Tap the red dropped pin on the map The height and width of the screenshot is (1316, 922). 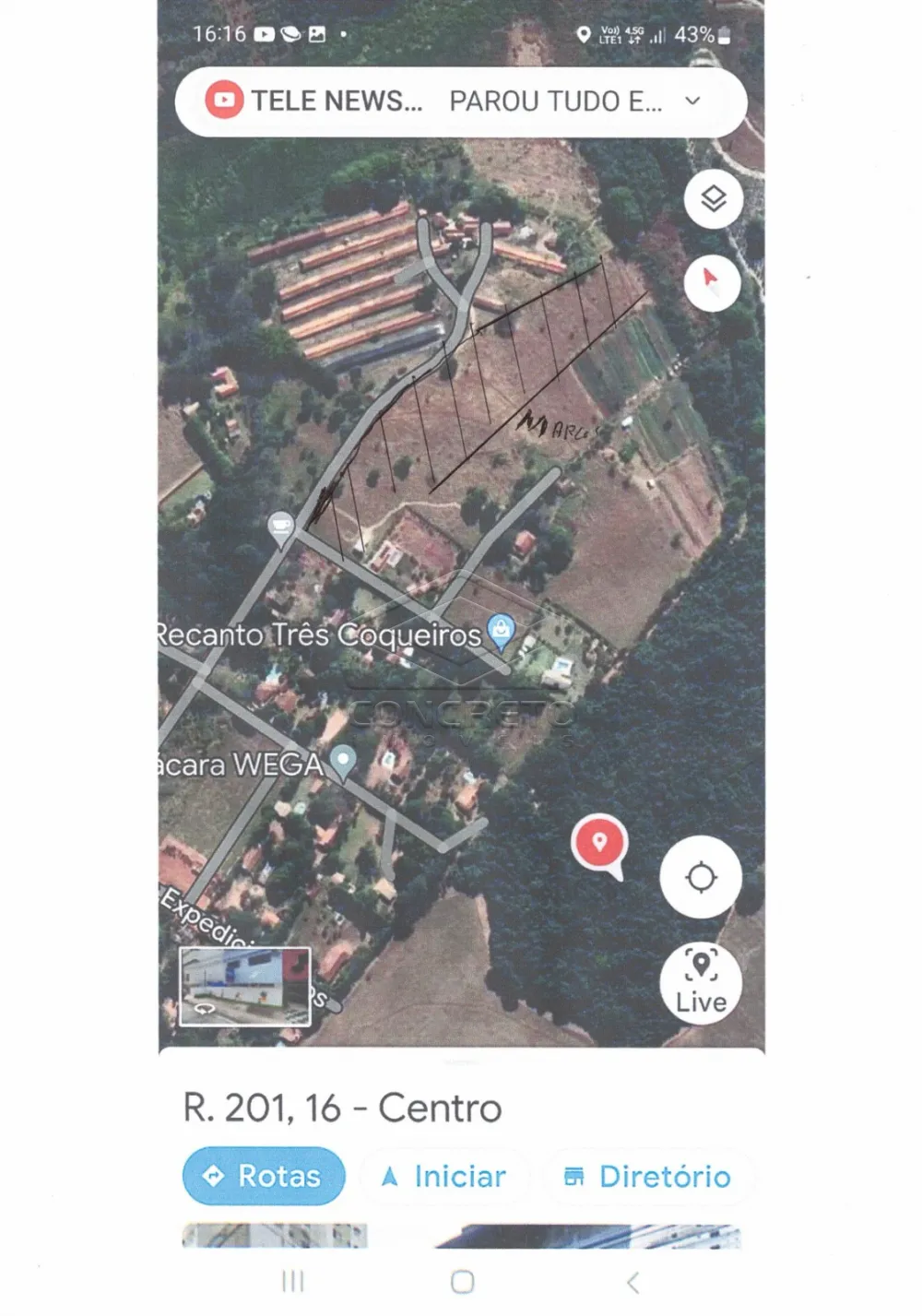[x=599, y=843]
